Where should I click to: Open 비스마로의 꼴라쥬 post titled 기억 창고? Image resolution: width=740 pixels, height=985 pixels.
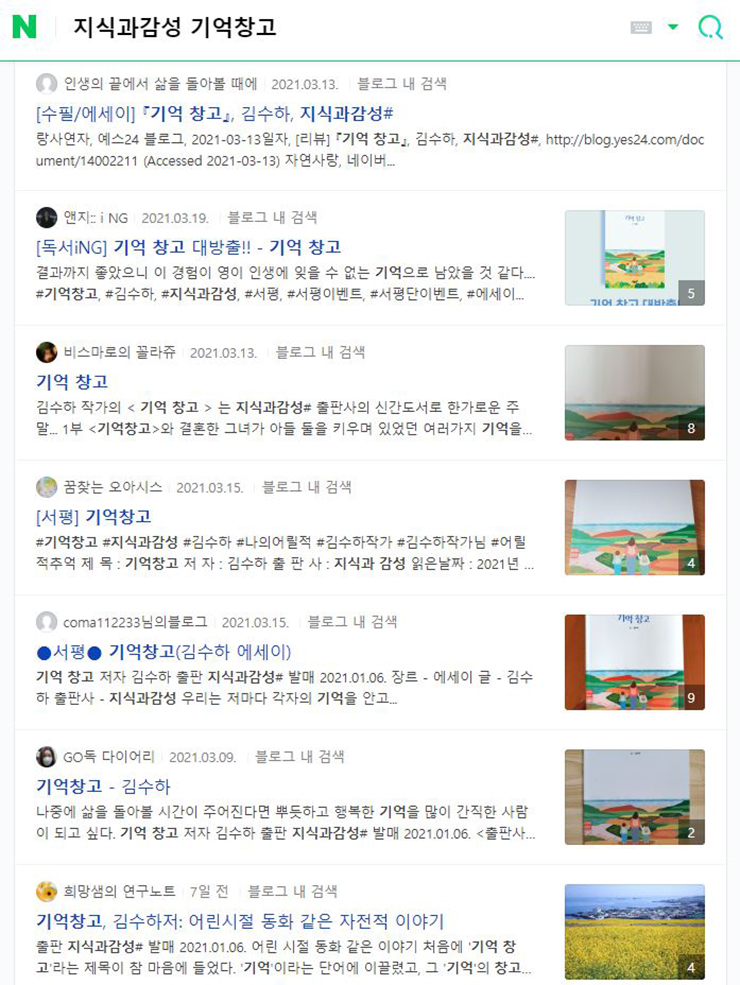coord(72,382)
